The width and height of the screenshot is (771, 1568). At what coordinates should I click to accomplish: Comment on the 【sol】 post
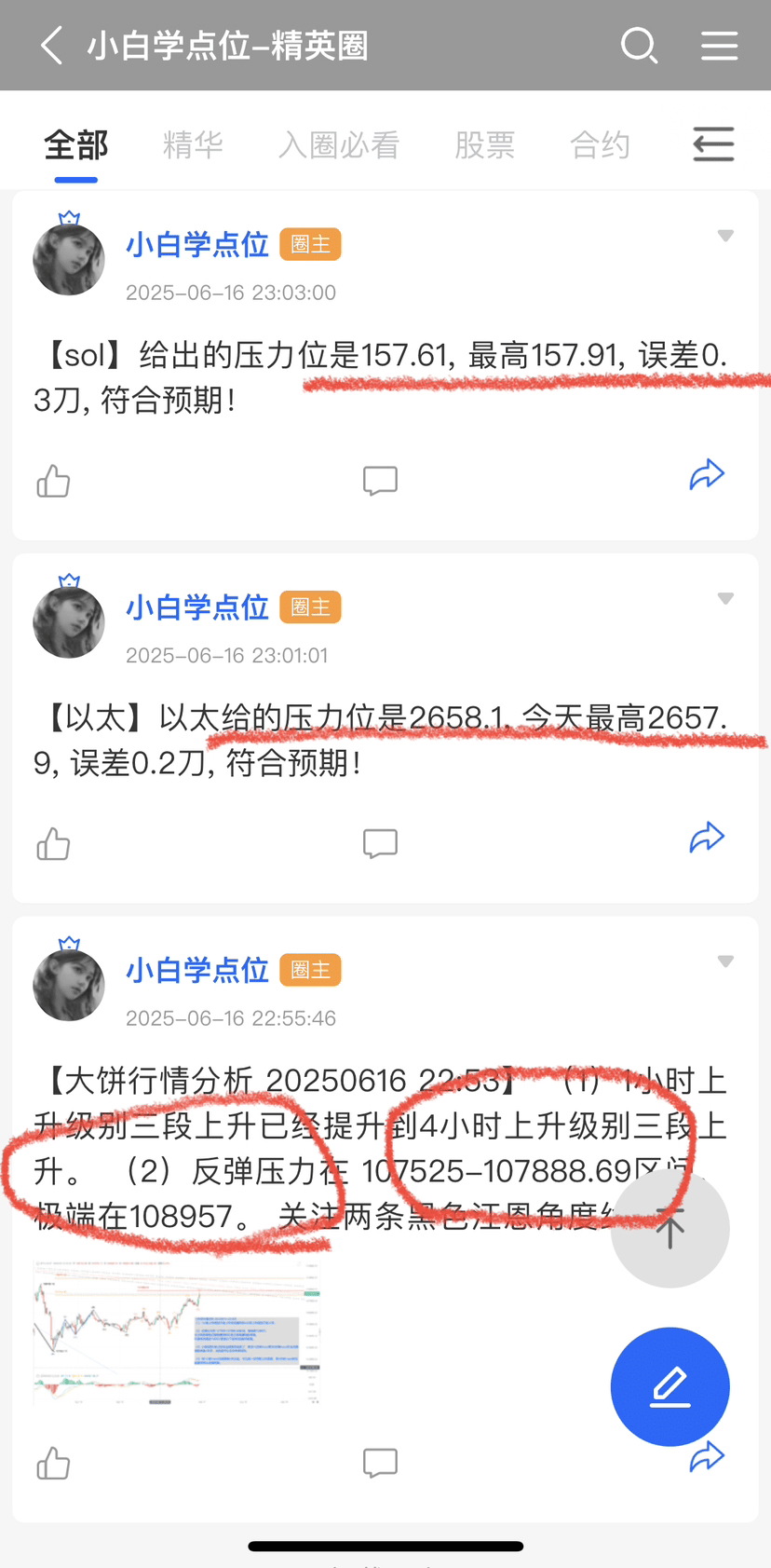[380, 481]
